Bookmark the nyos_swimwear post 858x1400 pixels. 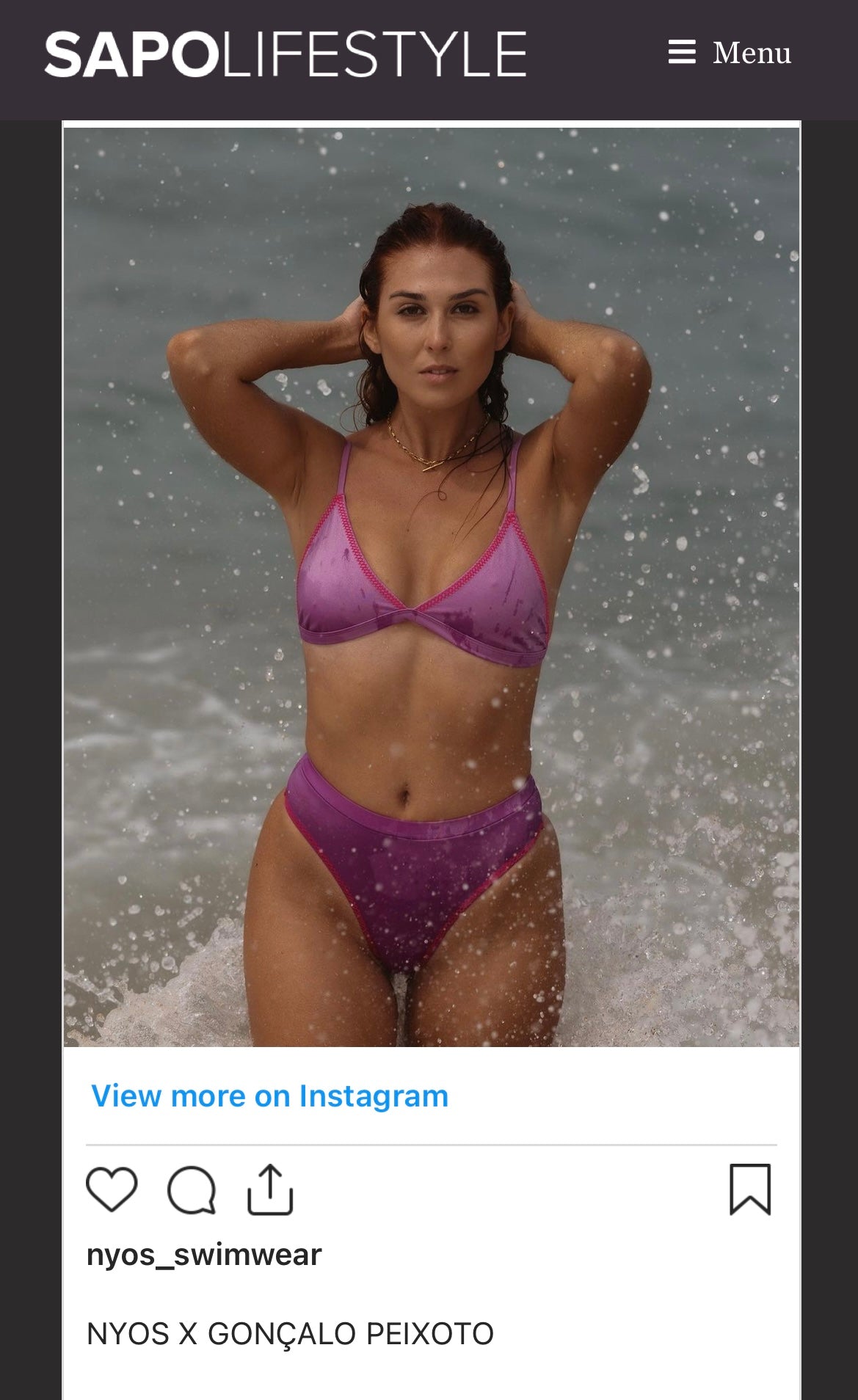(749, 1189)
